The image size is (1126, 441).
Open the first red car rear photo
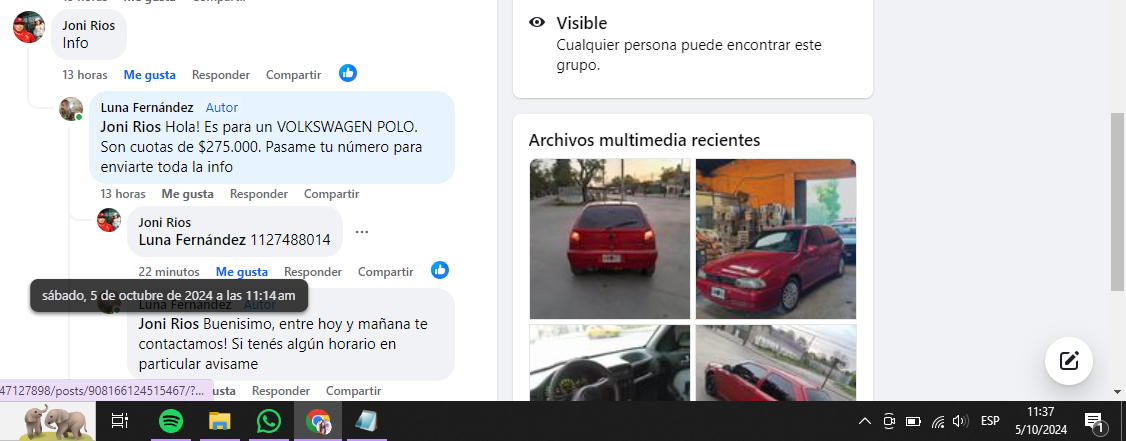point(609,238)
